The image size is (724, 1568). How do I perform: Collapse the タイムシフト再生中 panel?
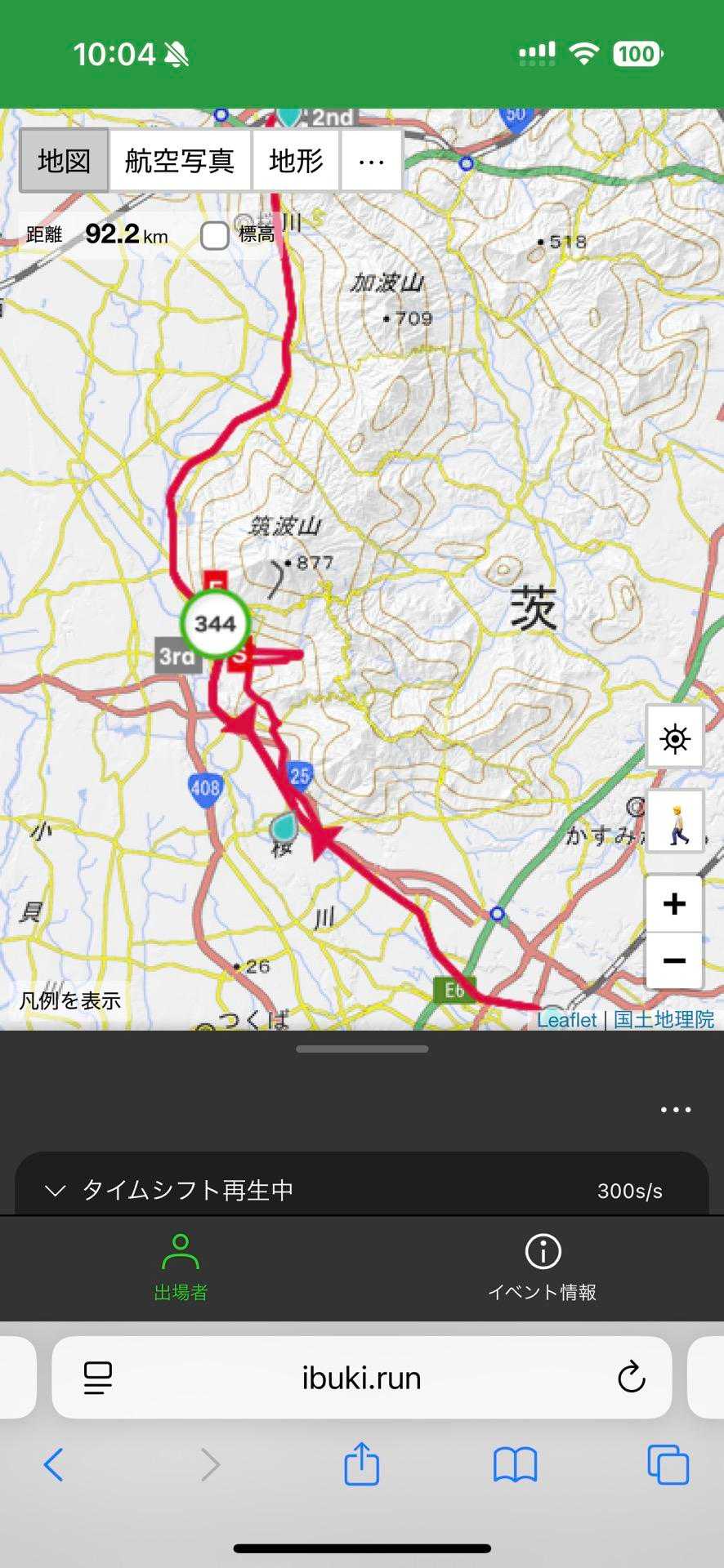point(55,1191)
